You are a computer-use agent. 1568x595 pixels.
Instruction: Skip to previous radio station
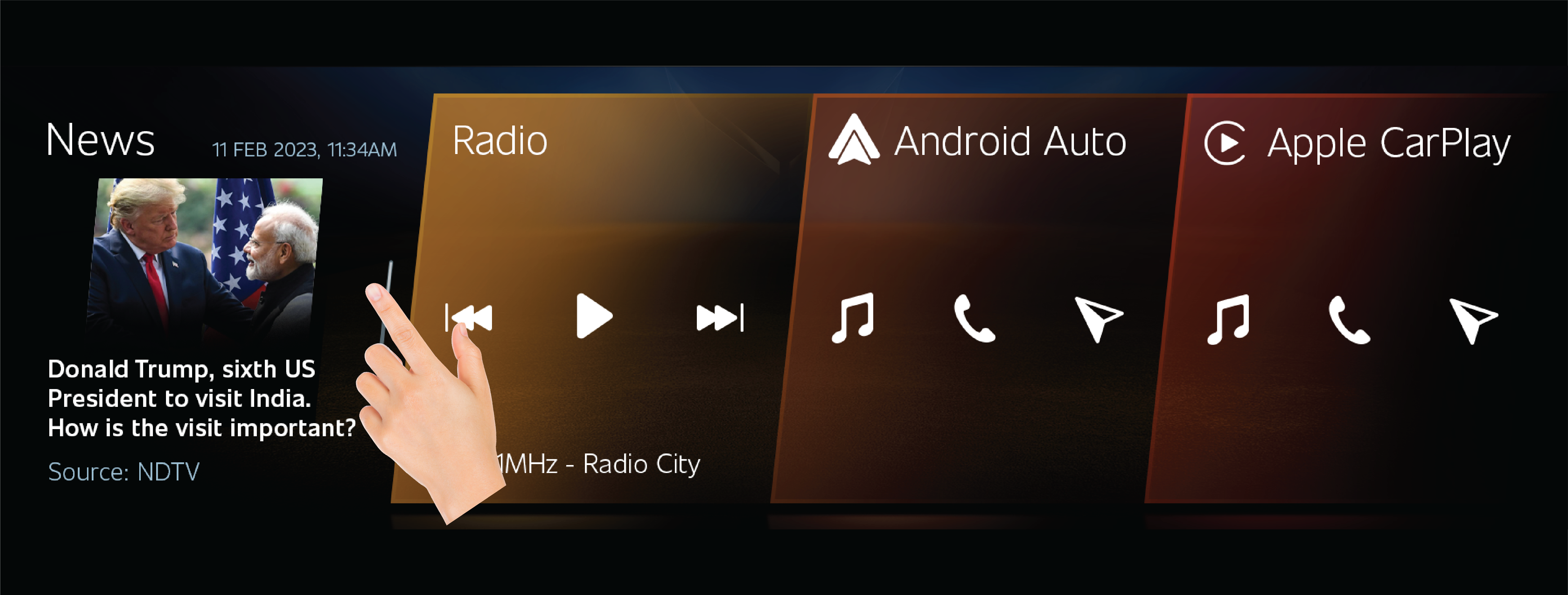coord(470,318)
